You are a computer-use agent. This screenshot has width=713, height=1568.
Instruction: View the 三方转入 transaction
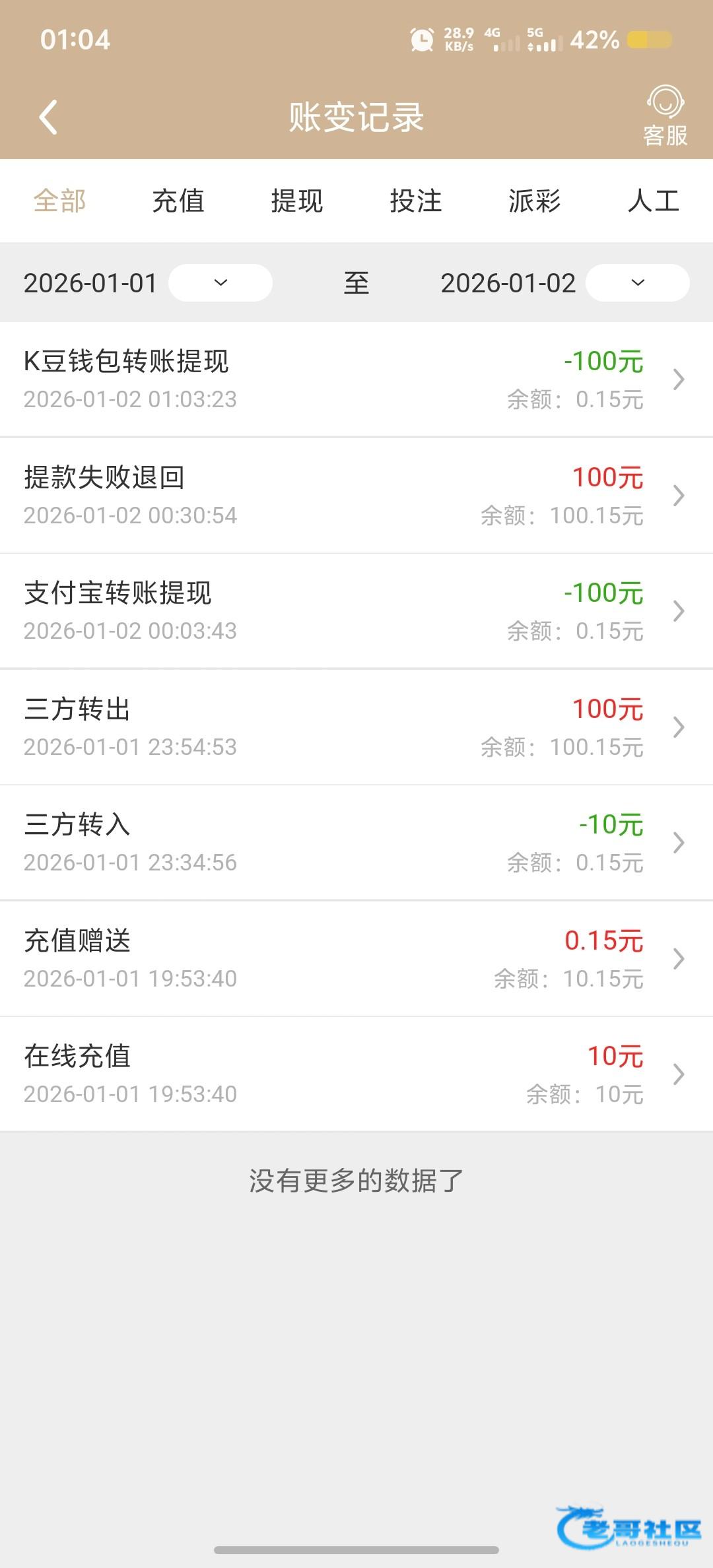click(x=356, y=843)
